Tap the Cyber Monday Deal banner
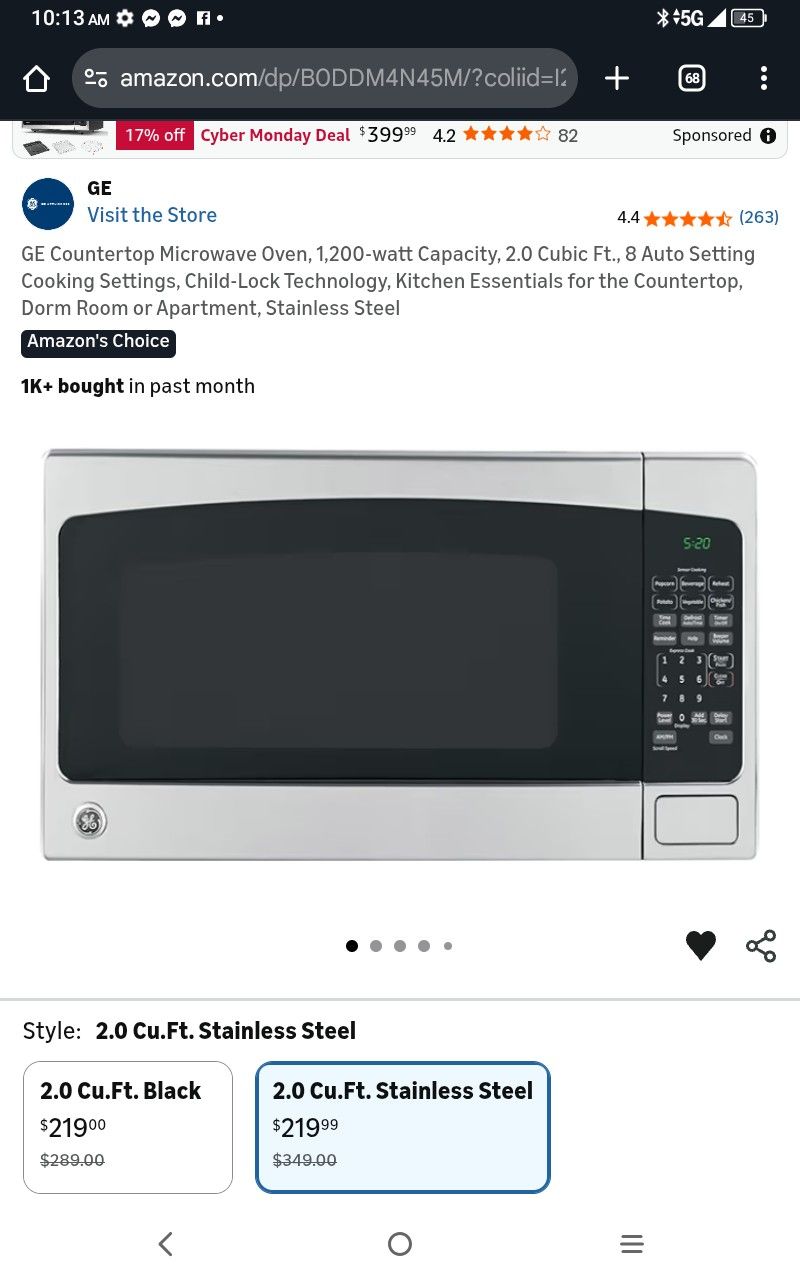 pos(275,135)
